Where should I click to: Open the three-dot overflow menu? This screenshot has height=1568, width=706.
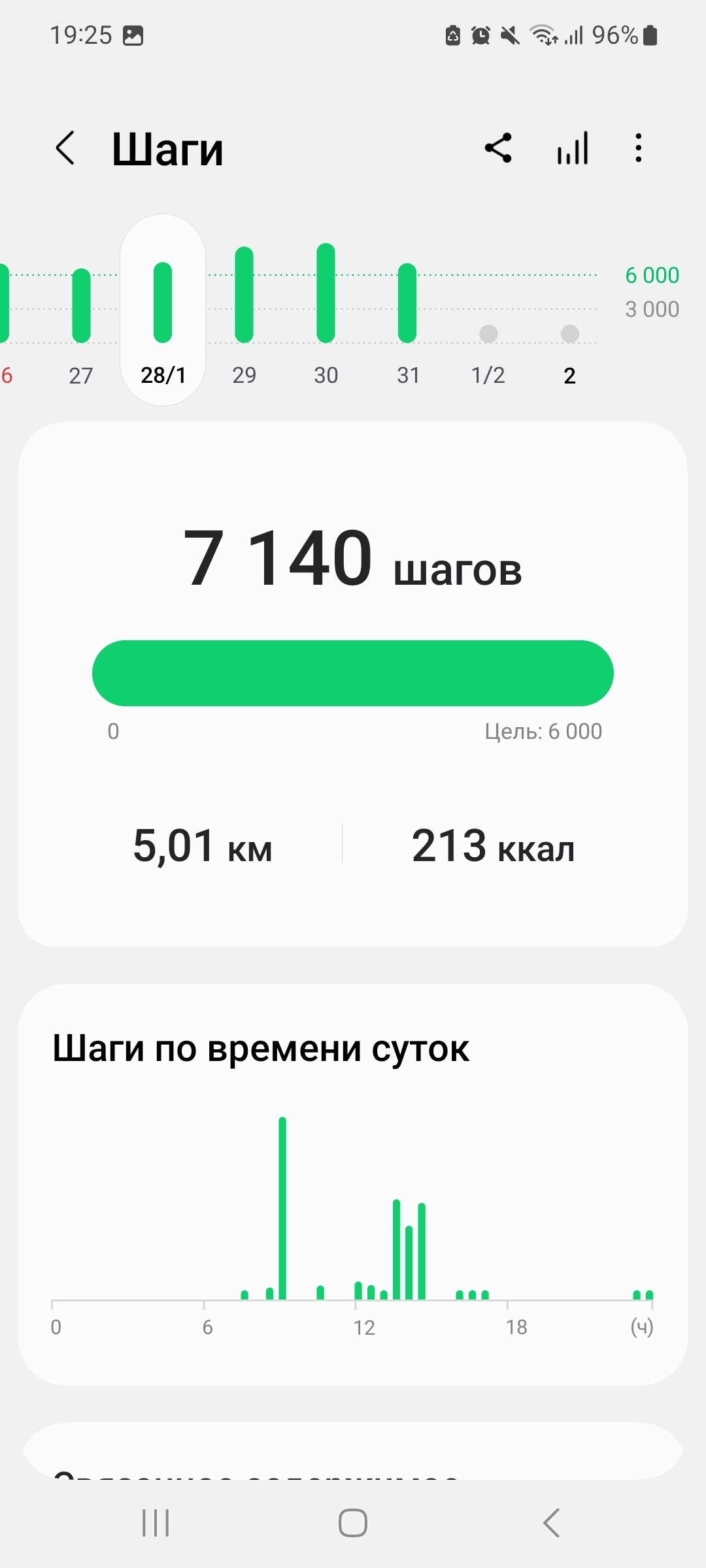coord(639,148)
